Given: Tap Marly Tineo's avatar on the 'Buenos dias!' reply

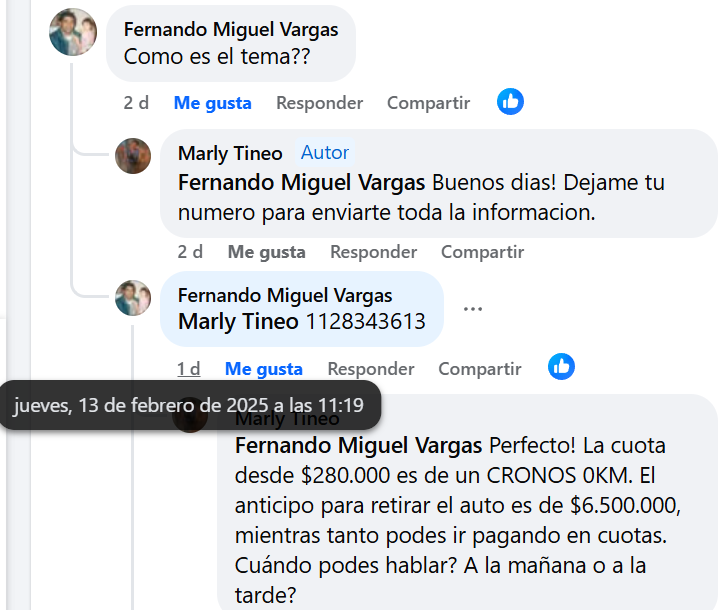Looking at the screenshot, I should pos(133,156).
